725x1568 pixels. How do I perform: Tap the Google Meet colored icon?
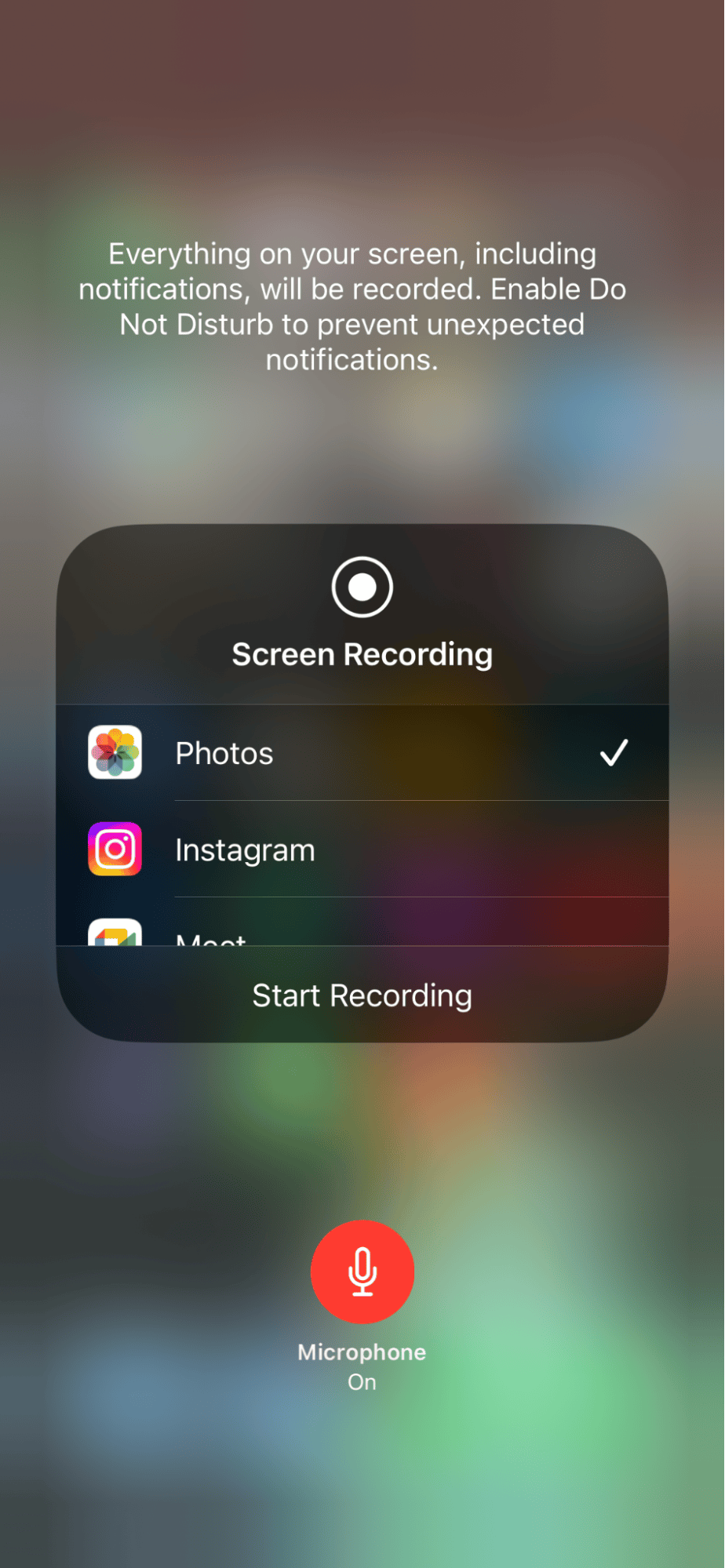[x=114, y=935]
